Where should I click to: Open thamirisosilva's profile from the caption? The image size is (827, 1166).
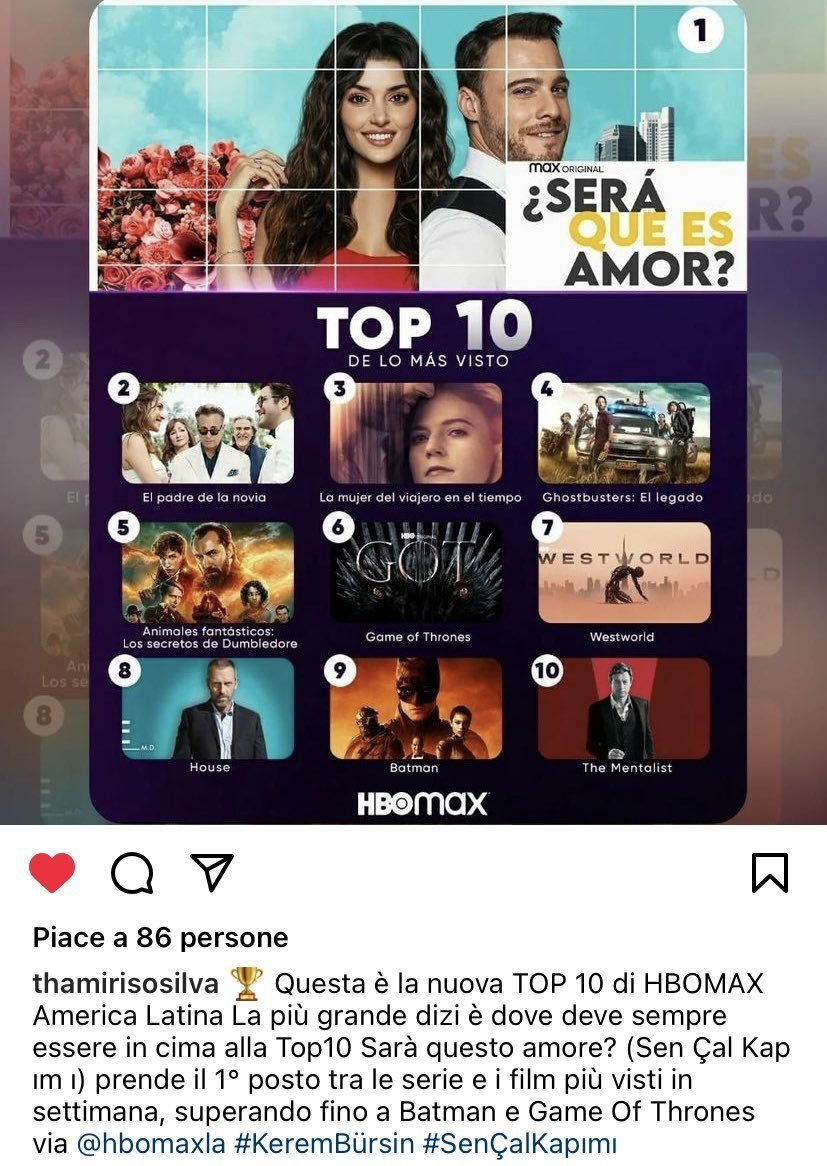pos(125,984)
